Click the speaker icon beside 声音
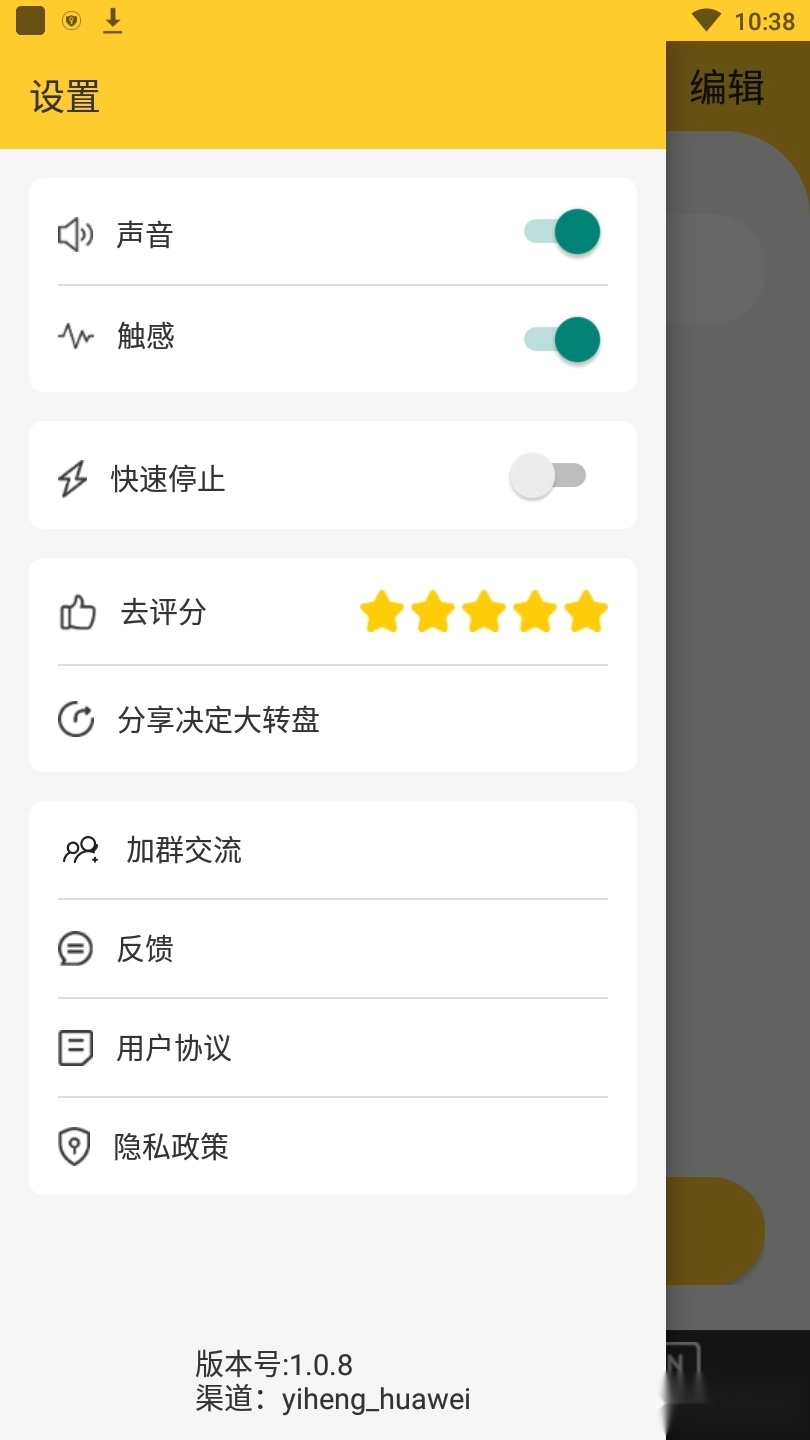This screenshot has height=1440, width=810. [x=74, y=232]
